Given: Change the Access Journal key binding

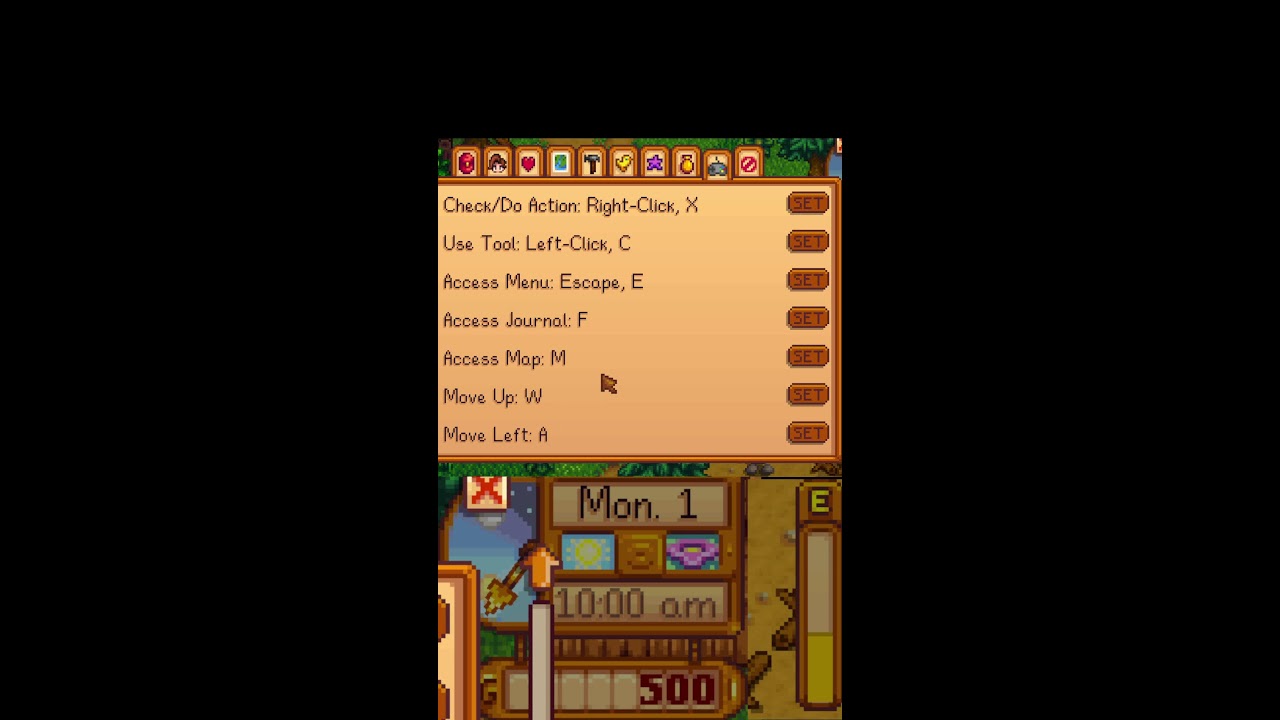Looking at the screenshot, I should (807, 318).
